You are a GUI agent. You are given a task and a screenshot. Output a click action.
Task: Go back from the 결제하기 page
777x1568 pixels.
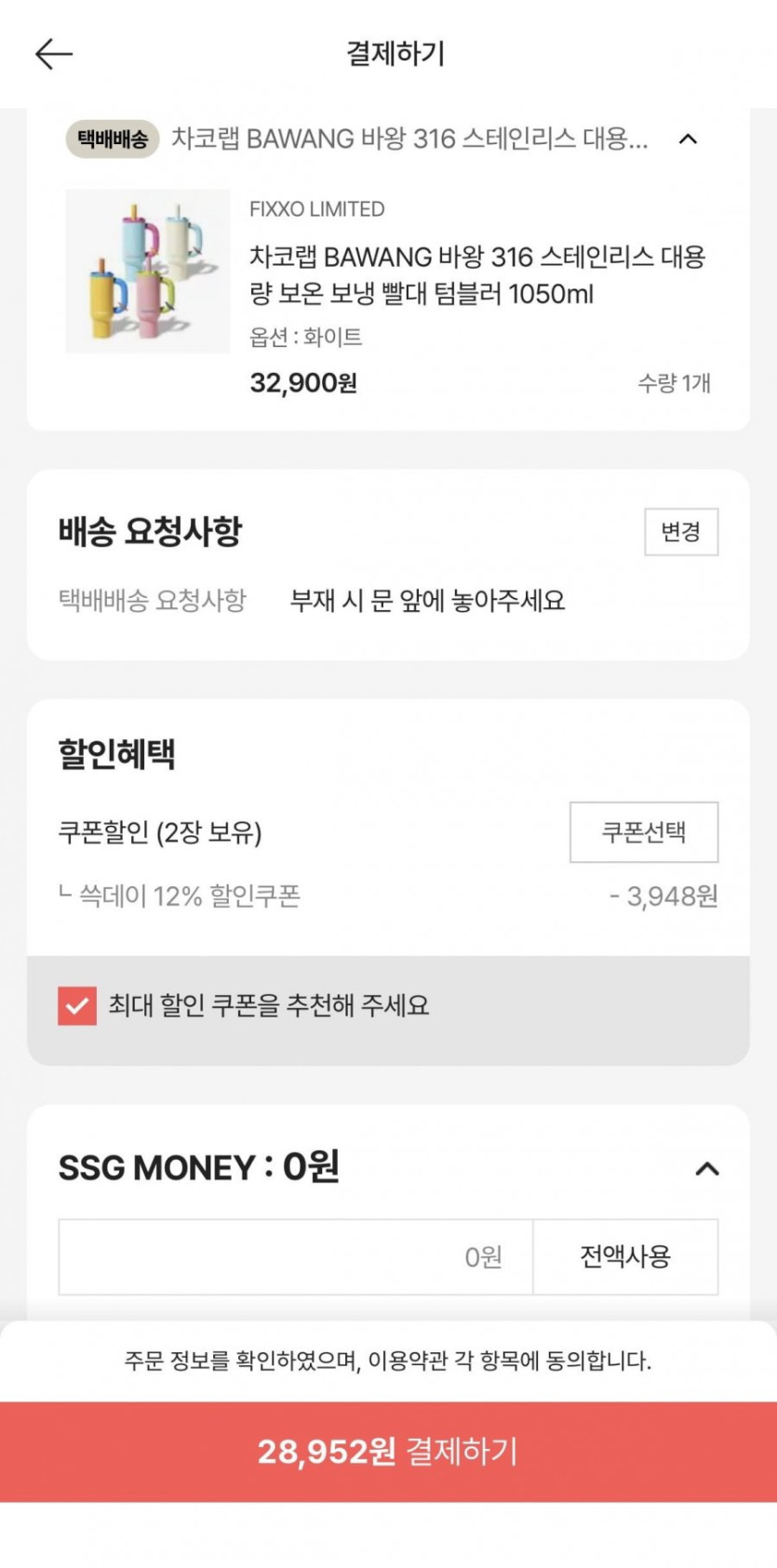pyautogui.click(x=54, y=54)
